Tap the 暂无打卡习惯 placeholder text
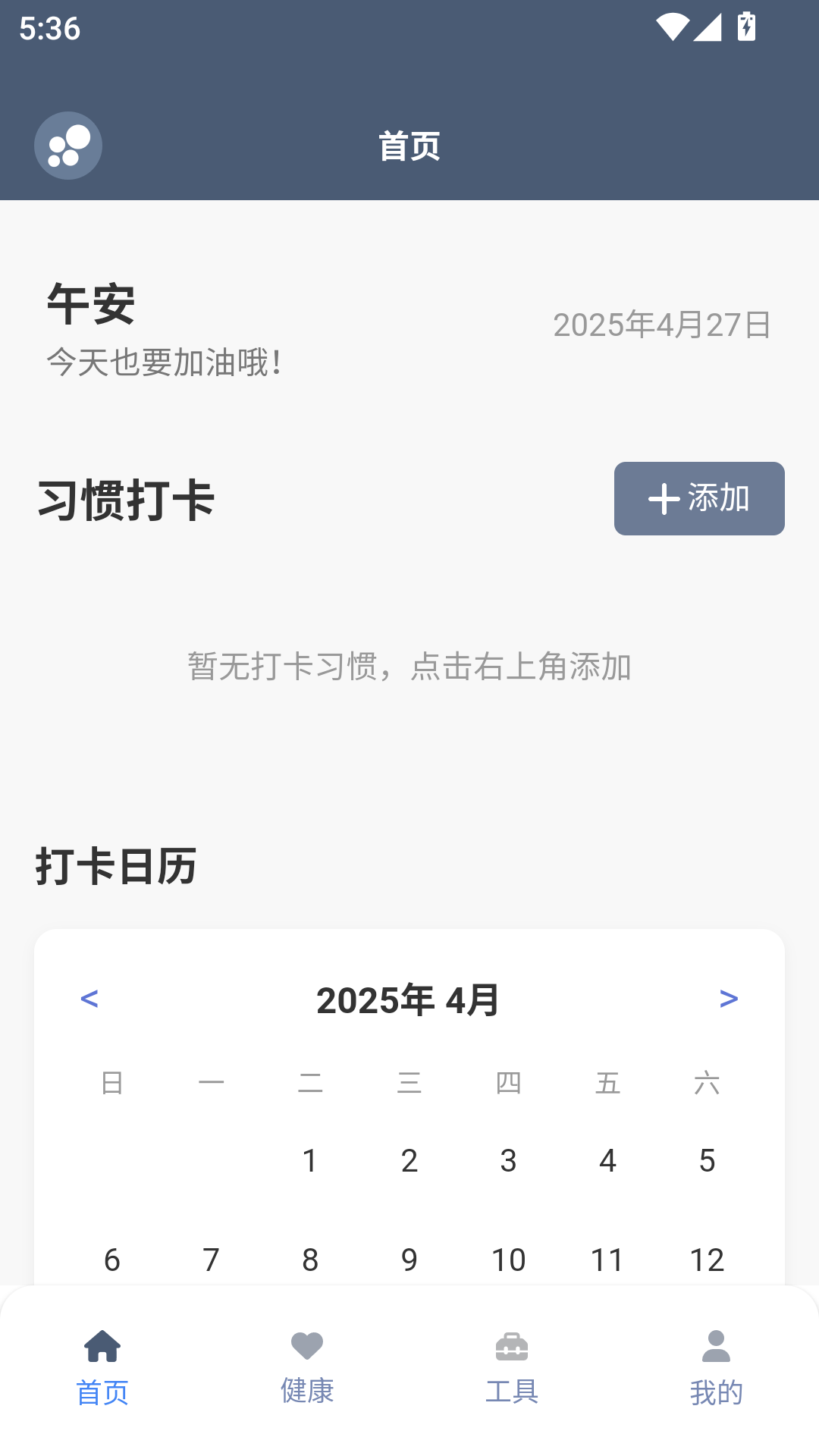 coord(409,667)
